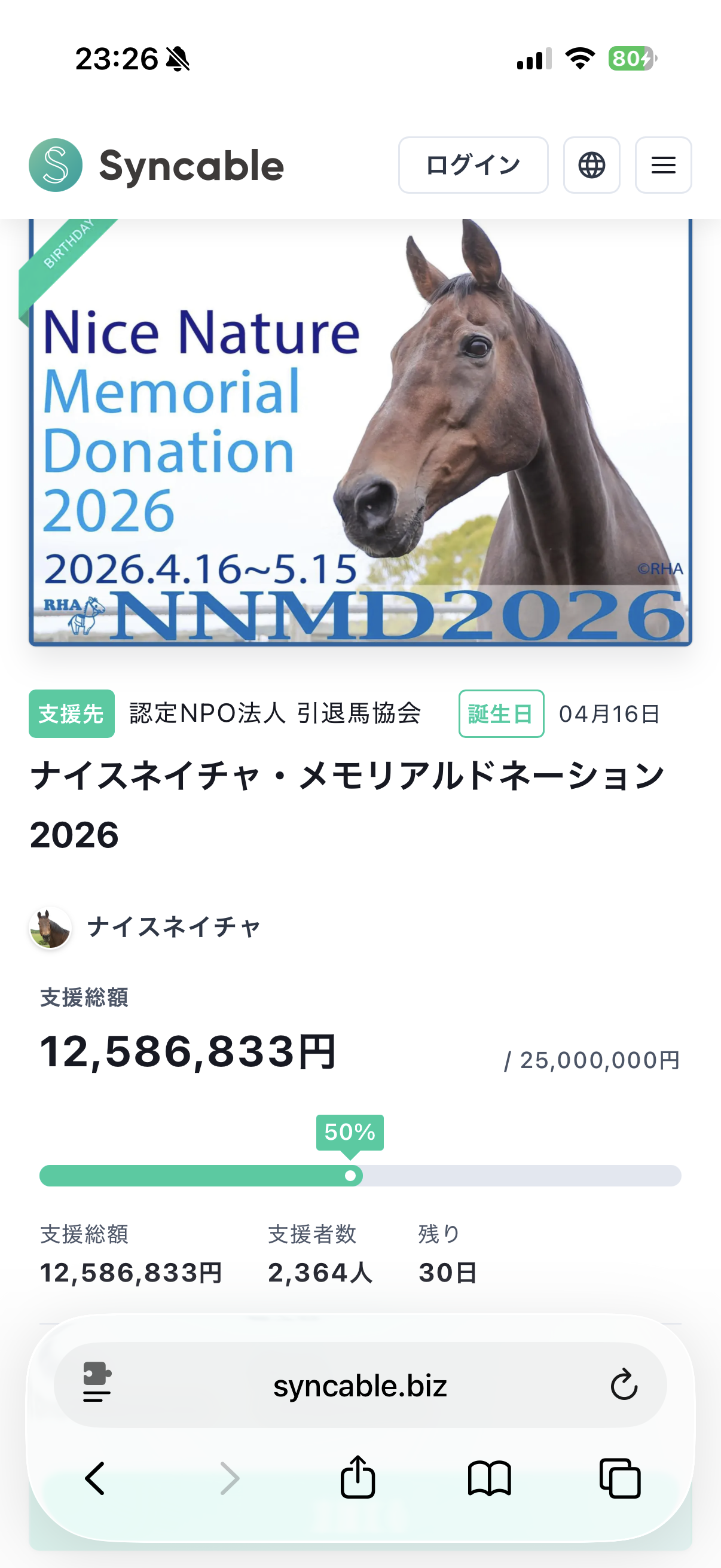Show all open browser tabs

coord(620,1478)
